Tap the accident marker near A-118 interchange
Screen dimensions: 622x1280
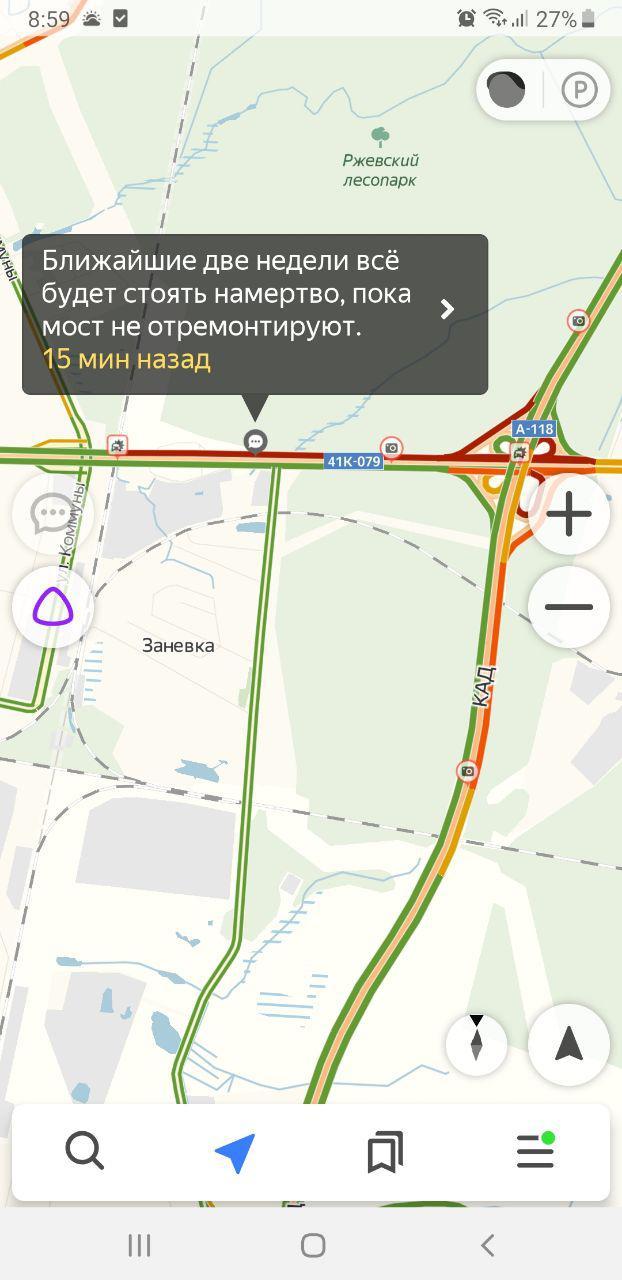pyautogui.click(x=519, y=453)
